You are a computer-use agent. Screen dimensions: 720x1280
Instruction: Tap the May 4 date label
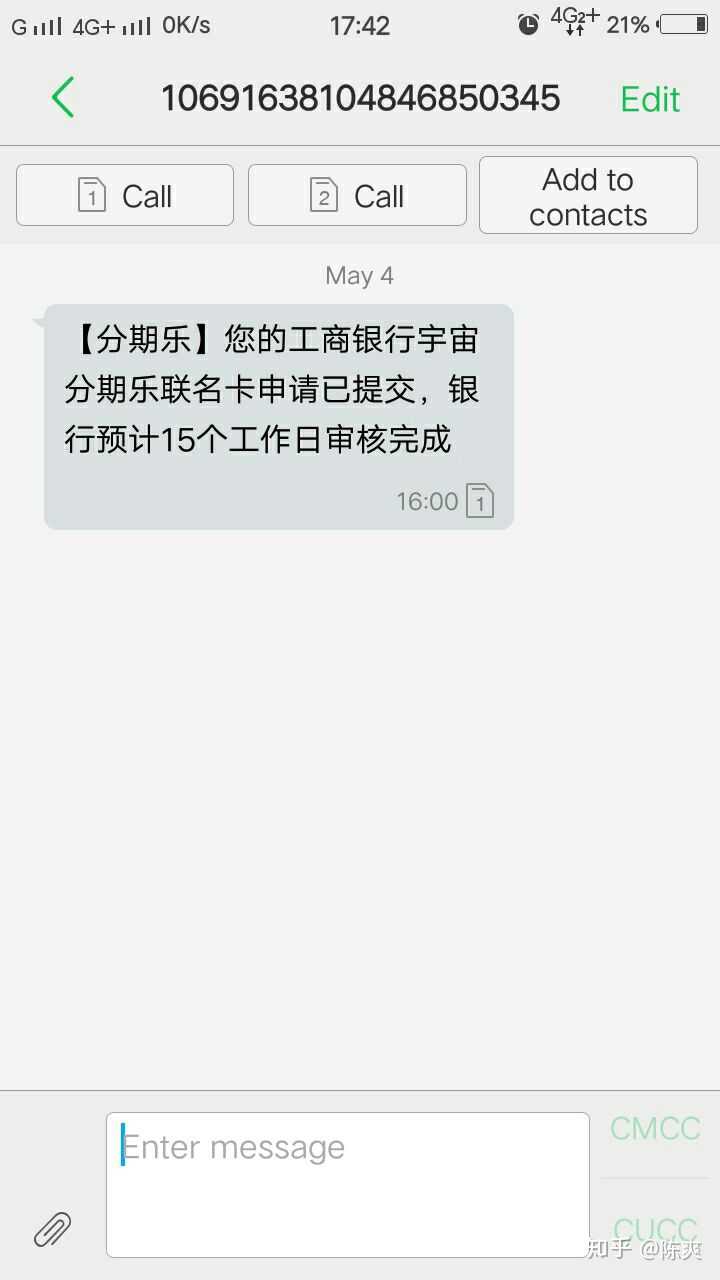358,275
